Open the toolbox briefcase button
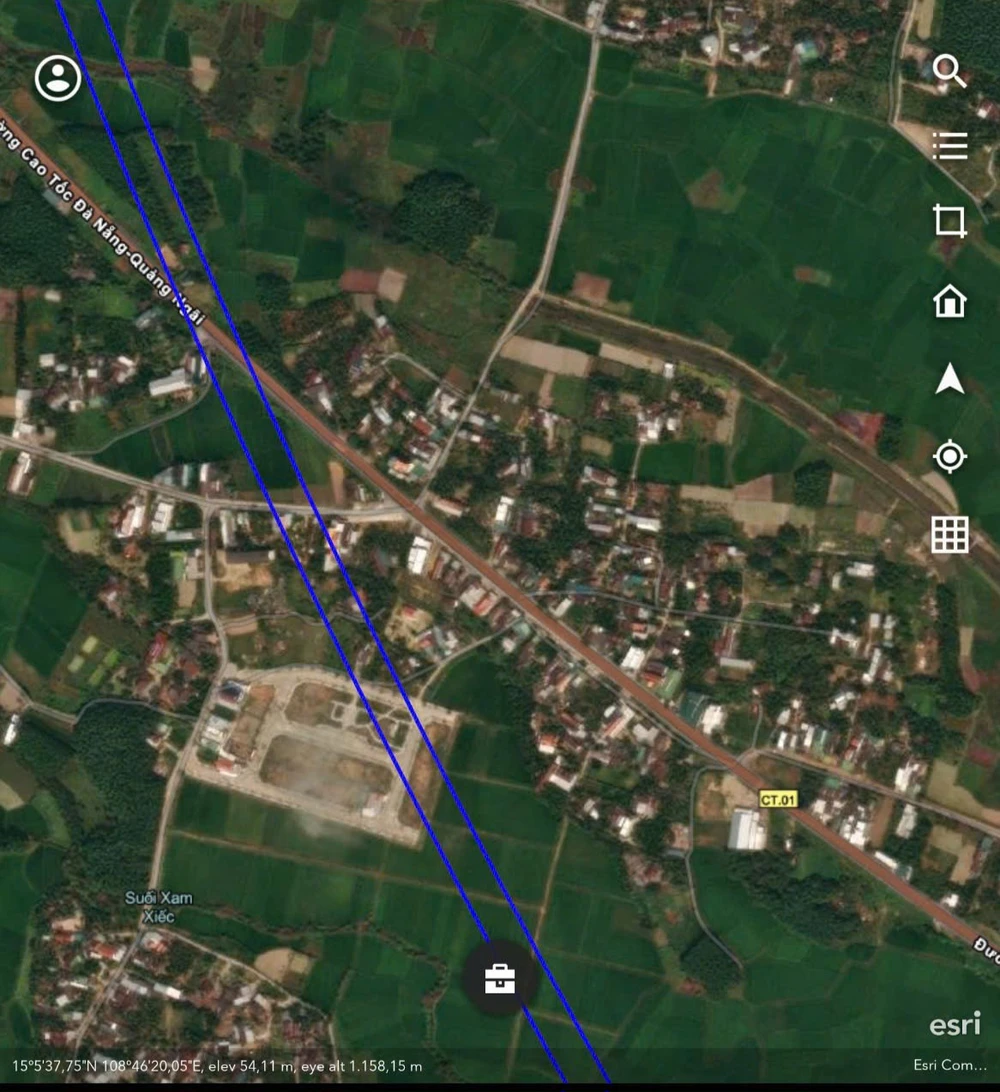 coord(499,979)
